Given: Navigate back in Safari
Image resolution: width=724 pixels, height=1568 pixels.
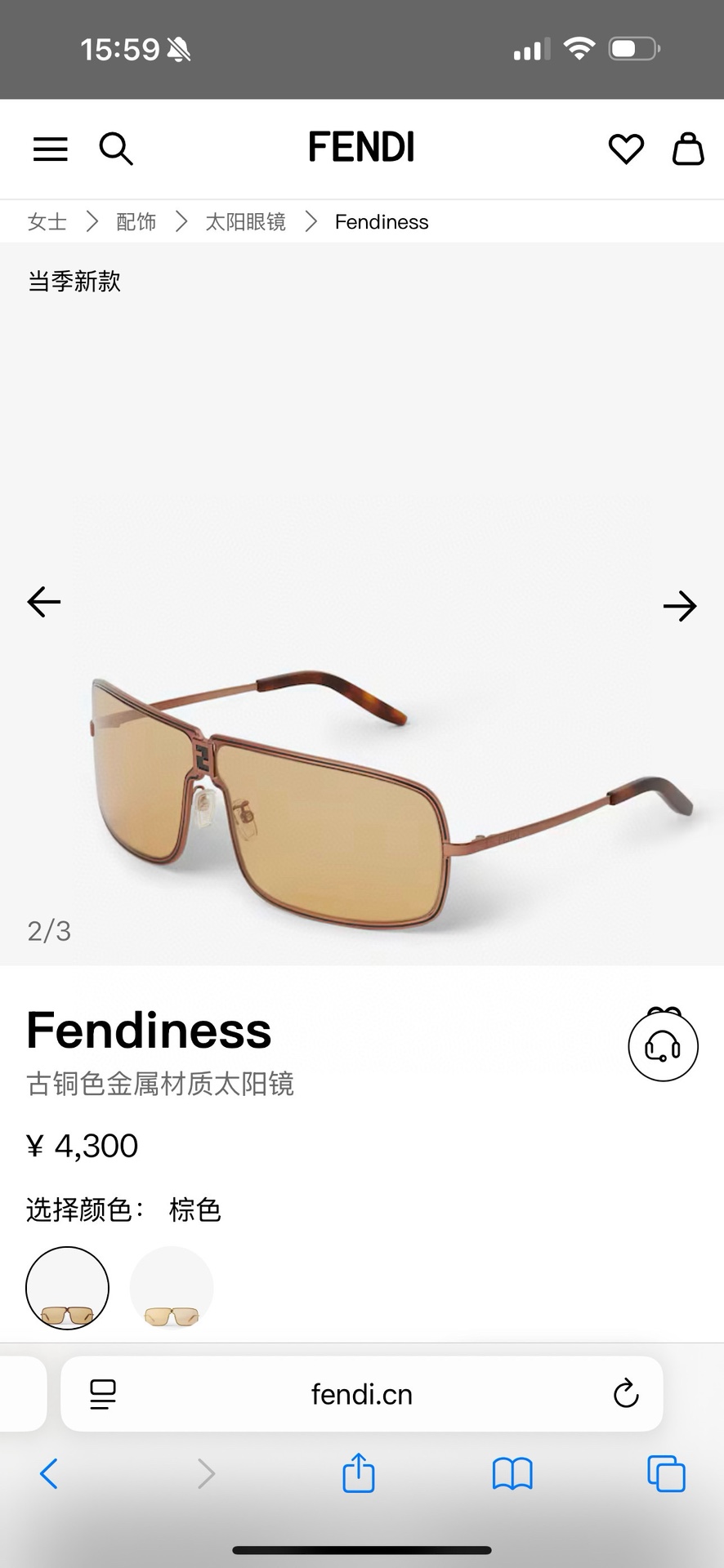Looking at the screenshot, I should point(49,1474).
